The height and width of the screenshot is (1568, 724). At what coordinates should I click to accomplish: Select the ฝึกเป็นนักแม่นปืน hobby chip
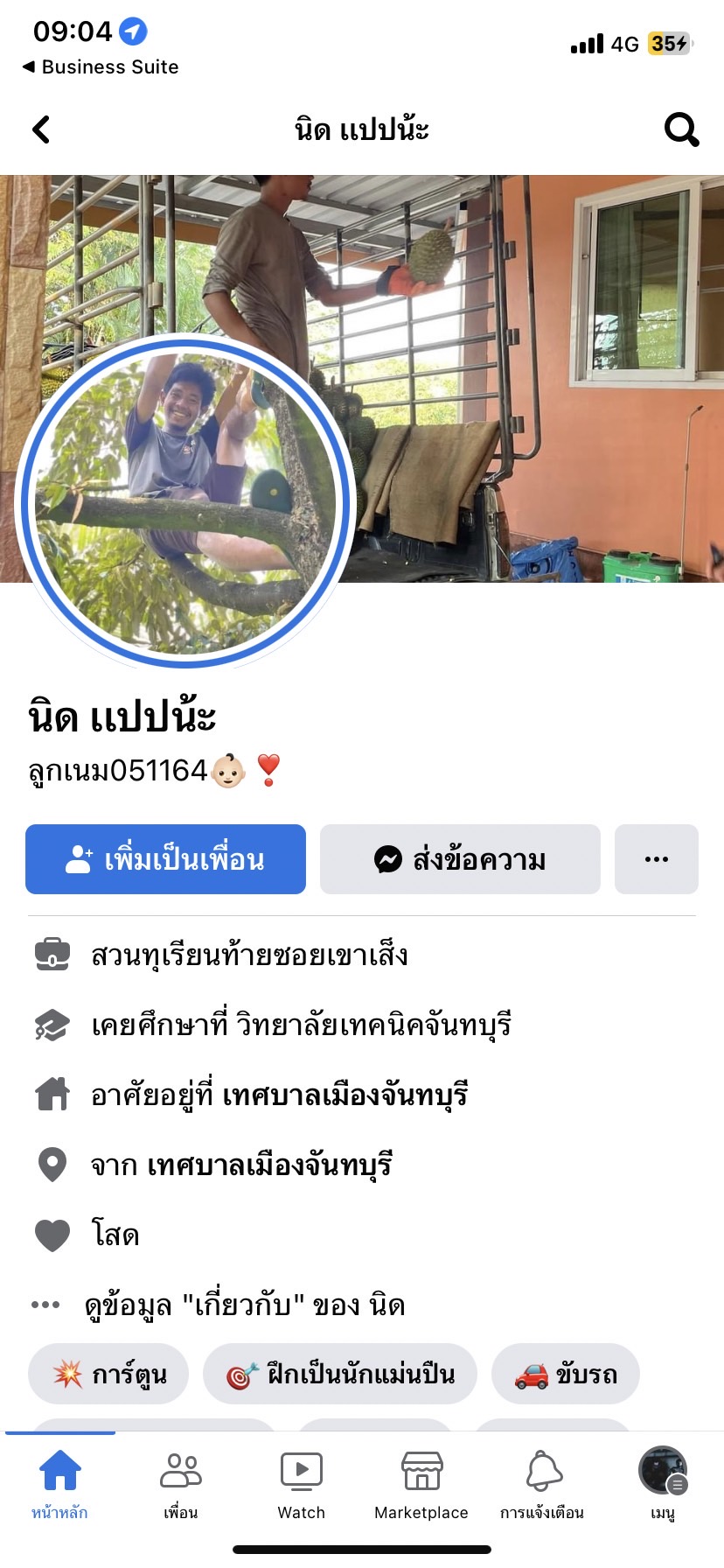(x=340, y=1374)
